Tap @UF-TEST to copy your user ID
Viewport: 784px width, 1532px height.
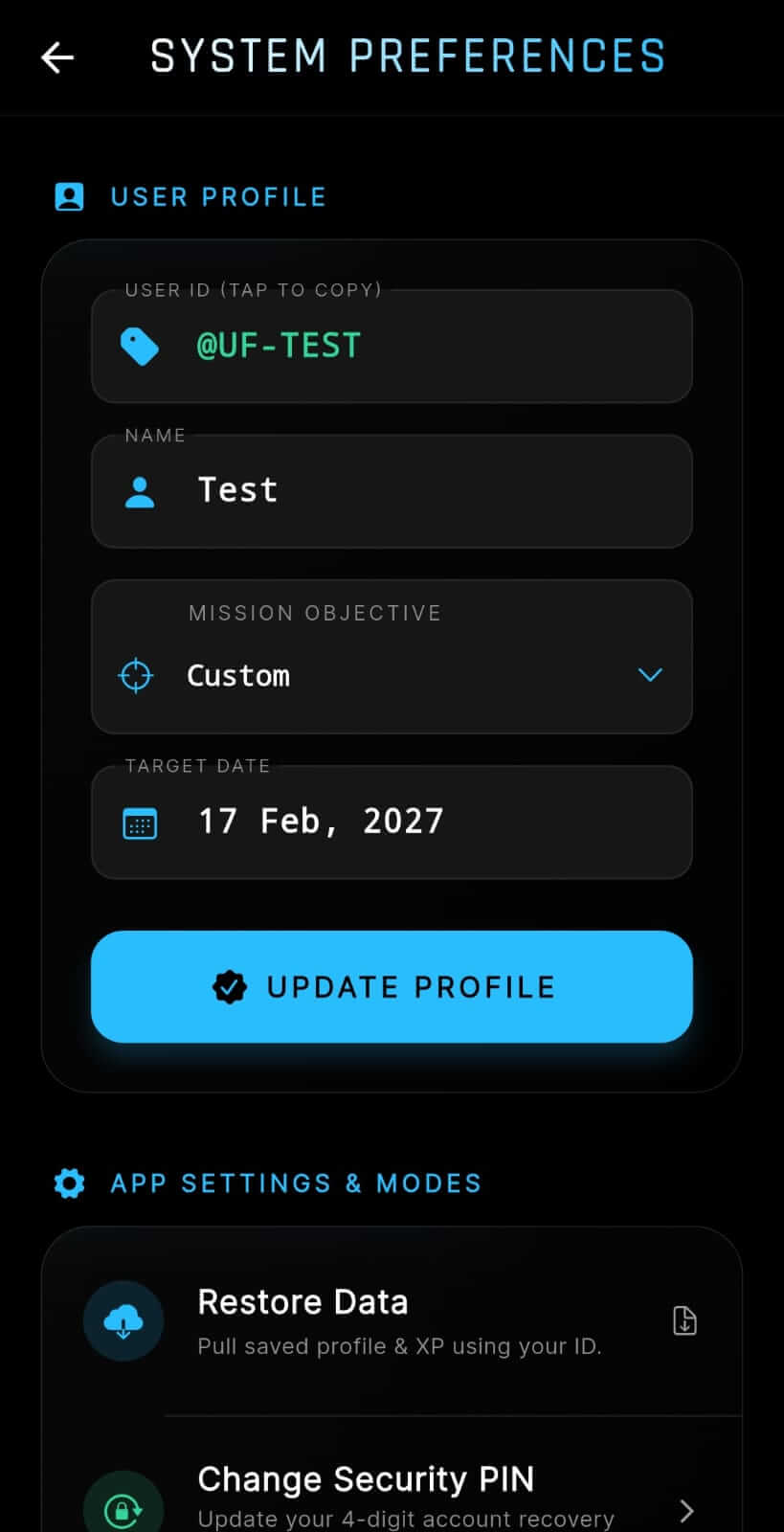click(278, 345)
